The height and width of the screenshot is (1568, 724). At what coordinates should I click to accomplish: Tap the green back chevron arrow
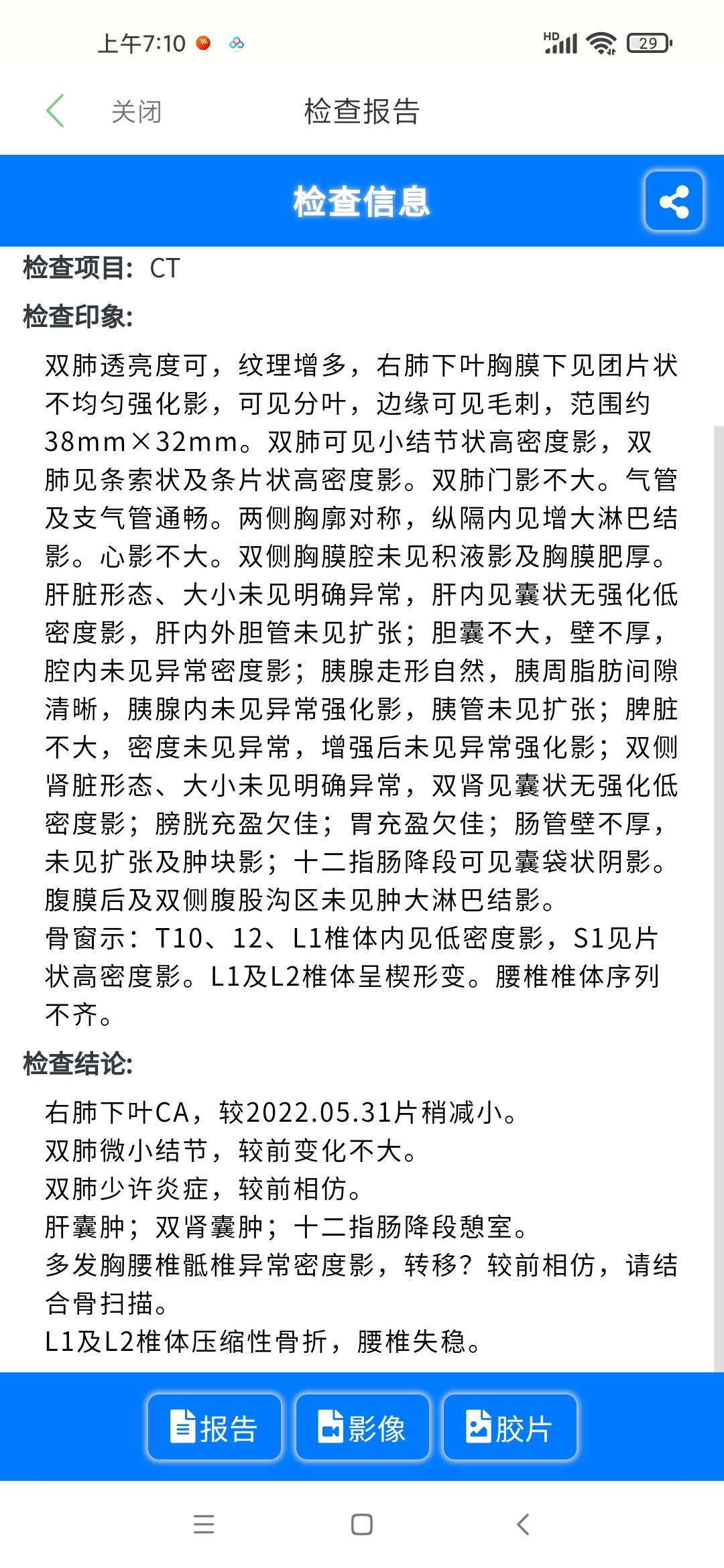(57, 111)
